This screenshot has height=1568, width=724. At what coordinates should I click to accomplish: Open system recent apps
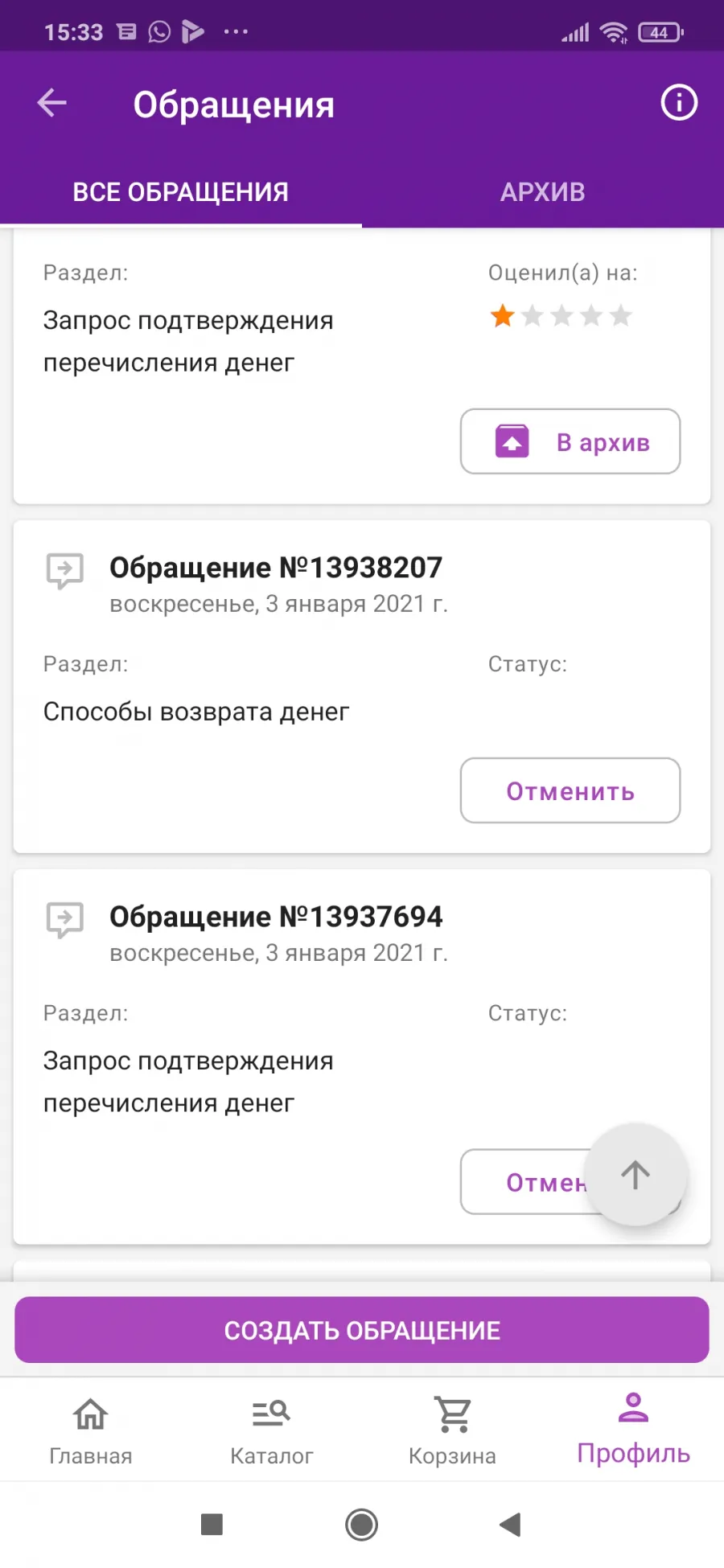pos(212,1524)
